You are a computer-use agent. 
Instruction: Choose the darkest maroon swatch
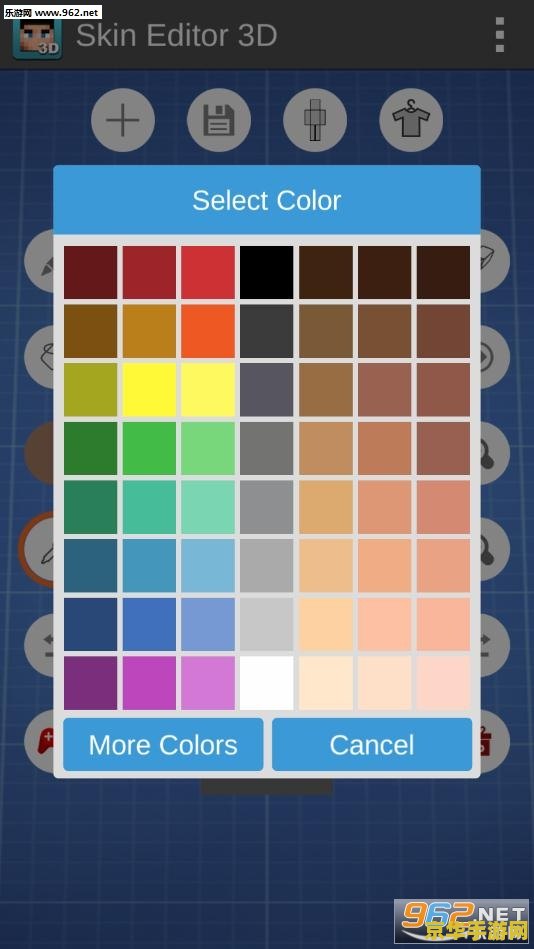coord(91,272)
